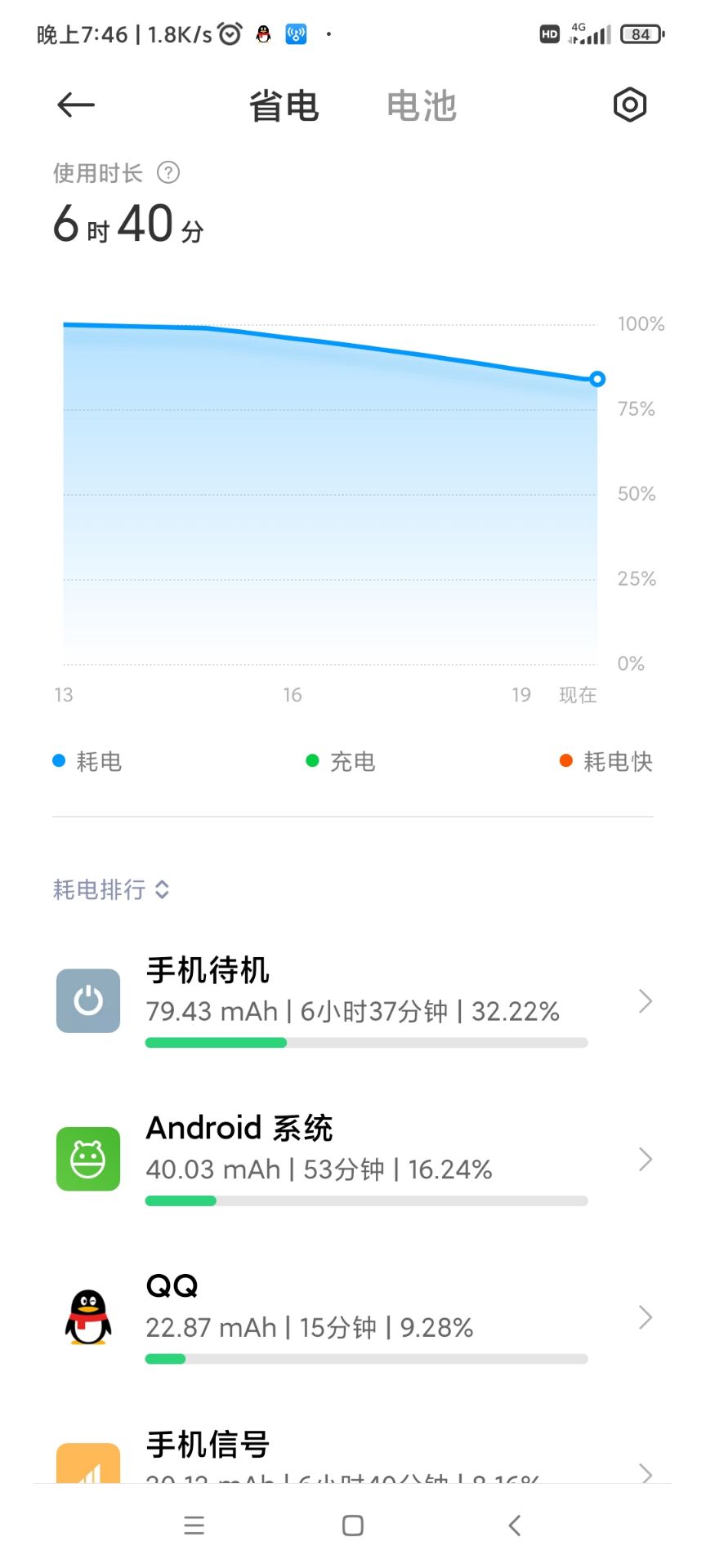Open Android 系统 power usage details

click(353, 1160)
